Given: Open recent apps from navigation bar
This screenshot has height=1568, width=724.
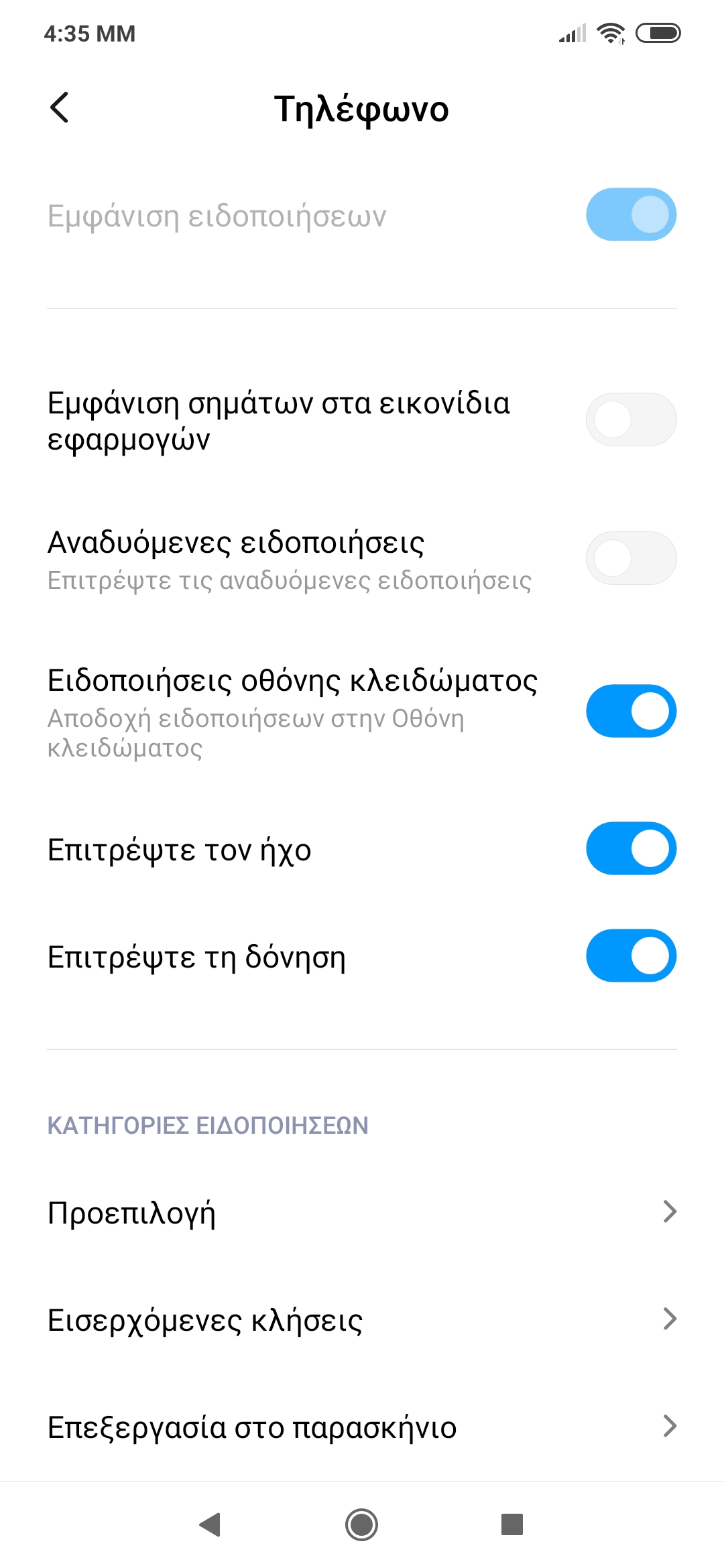Looking at the screenshot, I should [511, 1524].
